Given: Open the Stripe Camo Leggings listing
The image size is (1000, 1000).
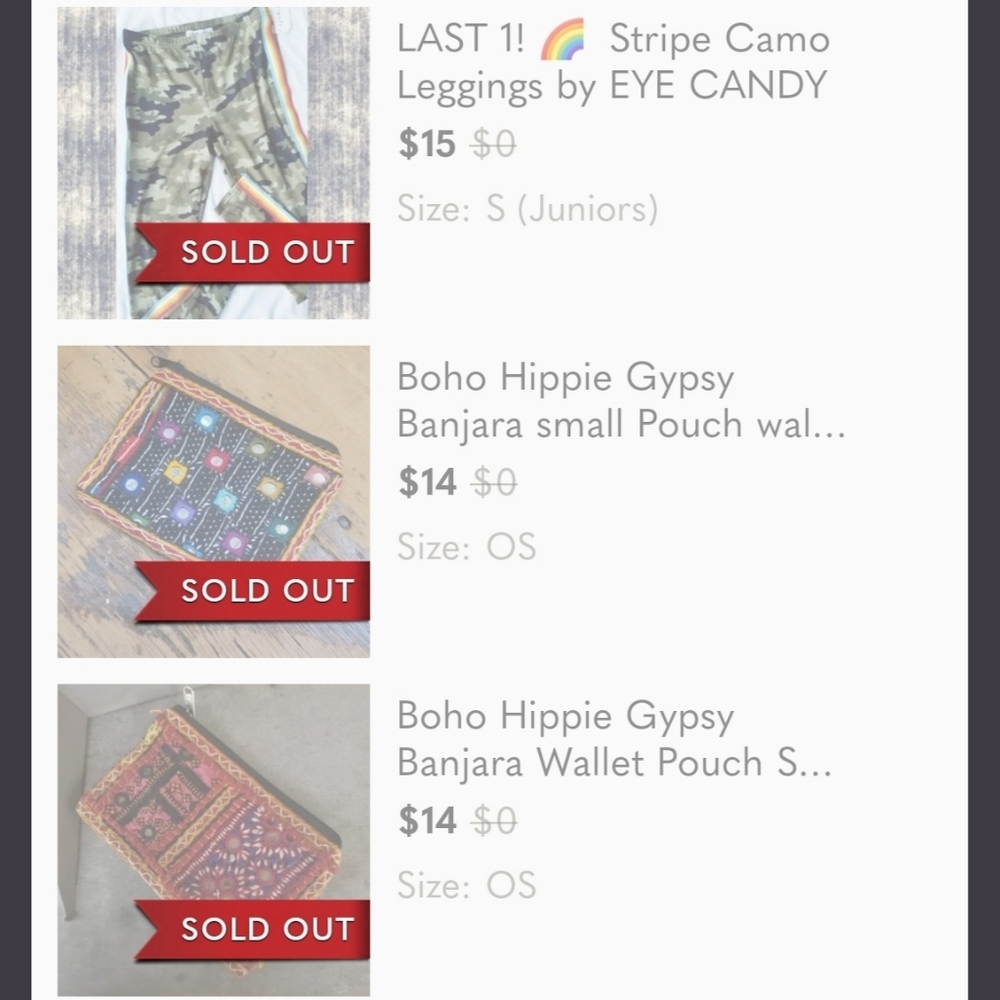Looking at the screenshot, I should [x=612, y=62].
